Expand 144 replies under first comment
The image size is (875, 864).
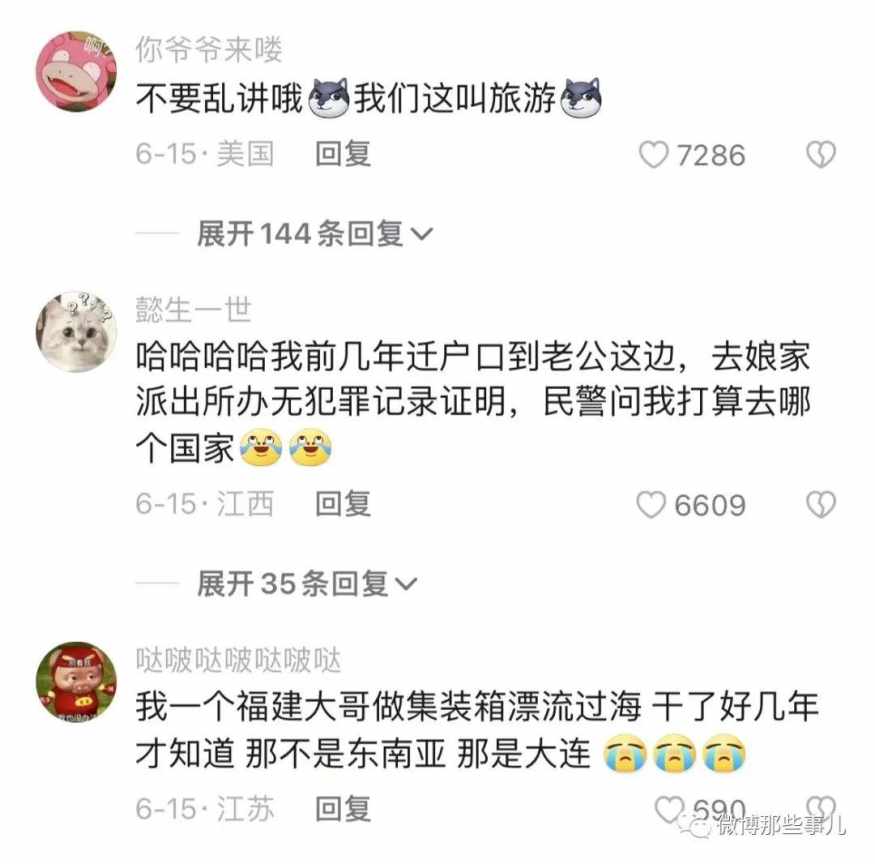point(314,234)
